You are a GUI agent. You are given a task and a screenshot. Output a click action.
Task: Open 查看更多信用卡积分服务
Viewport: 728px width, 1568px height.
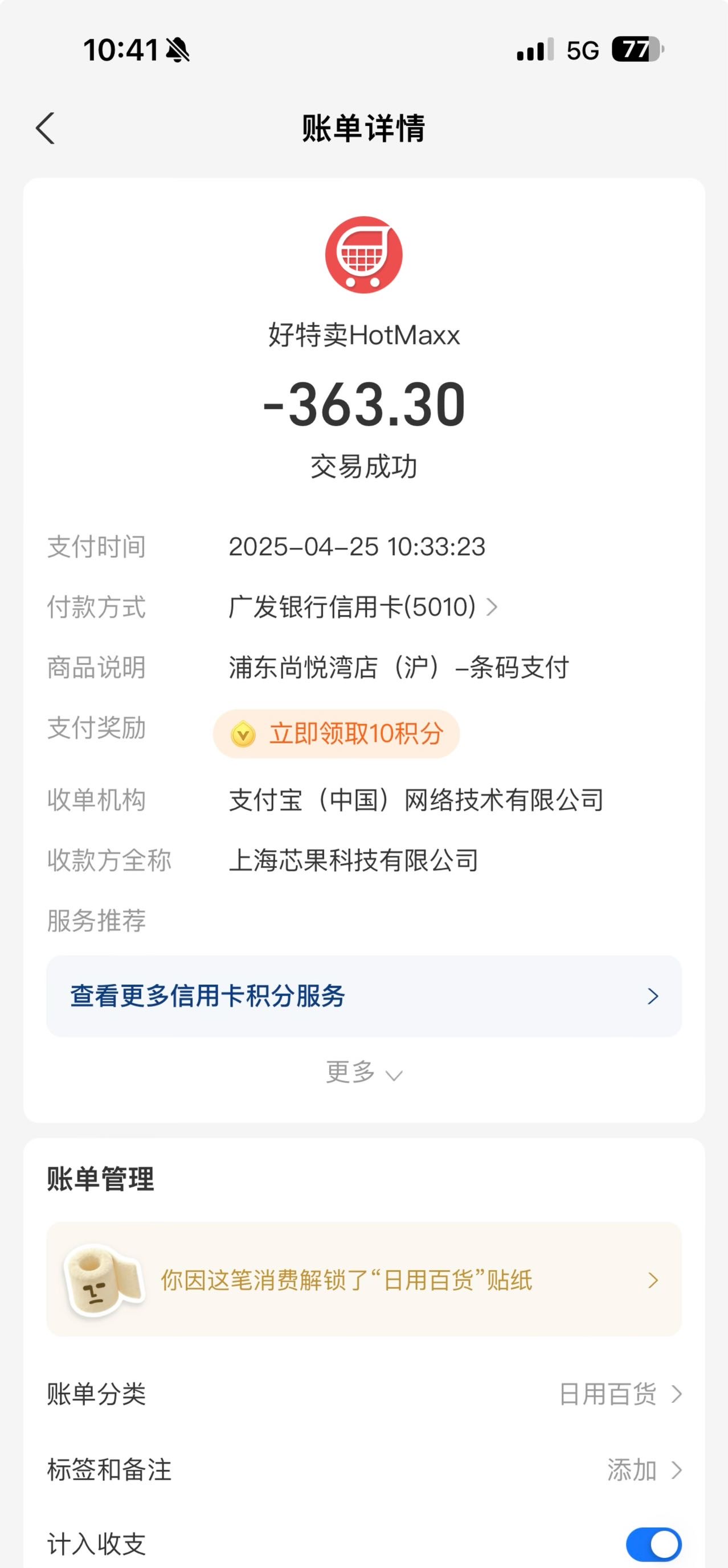coord(363,996)
